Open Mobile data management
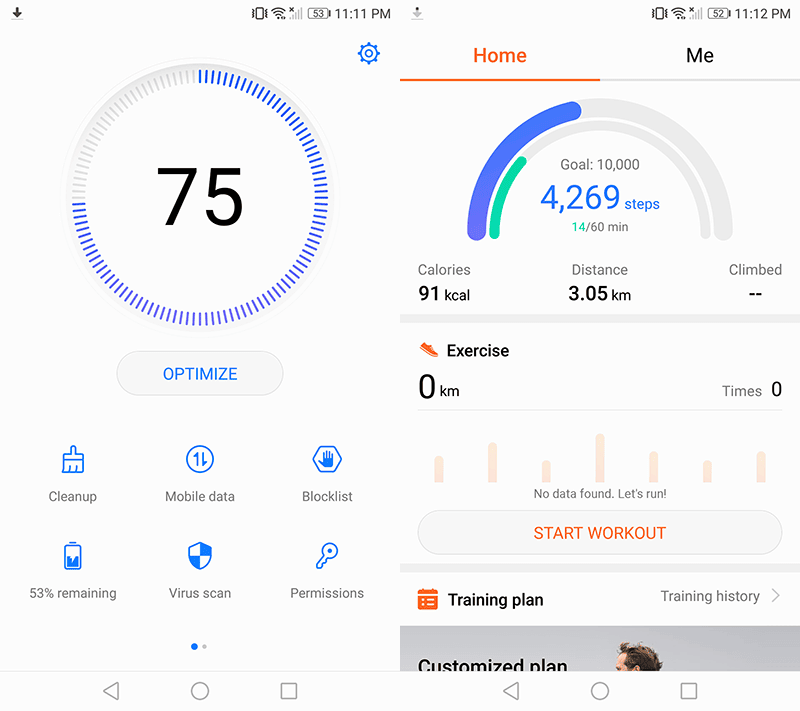 pyautogui.click(x=200, y=474)
